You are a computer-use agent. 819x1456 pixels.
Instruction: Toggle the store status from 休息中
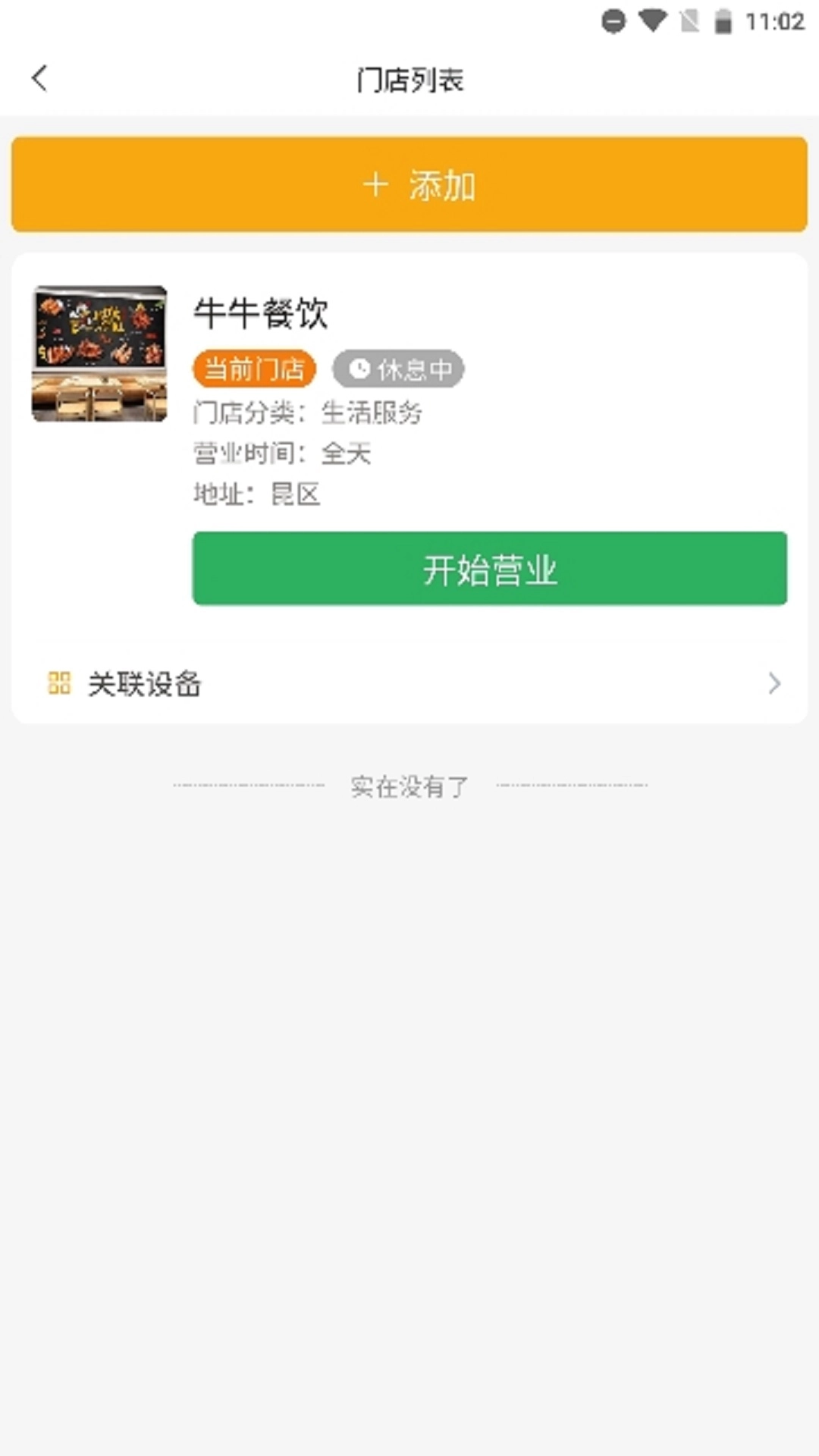point(398,369)
